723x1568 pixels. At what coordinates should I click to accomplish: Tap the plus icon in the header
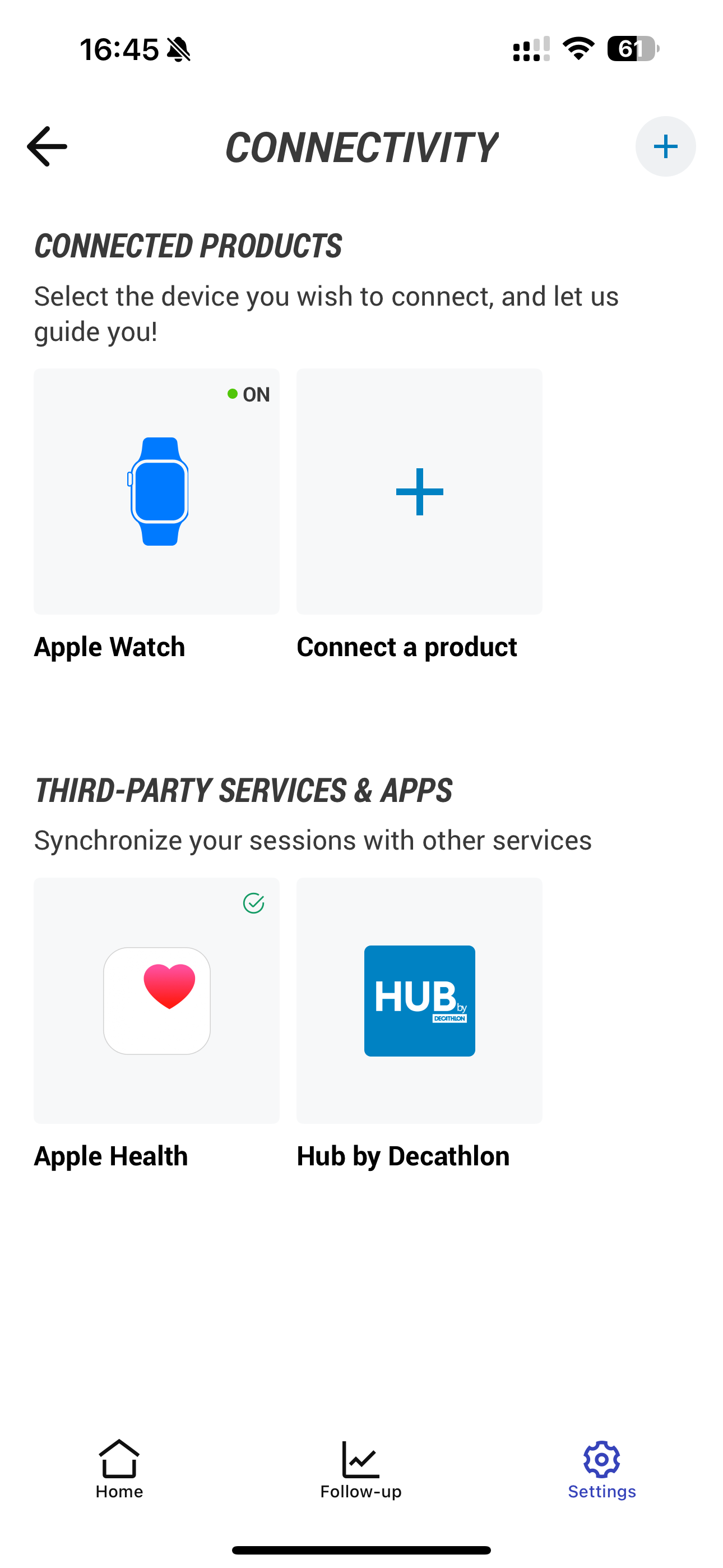[665, 146]
